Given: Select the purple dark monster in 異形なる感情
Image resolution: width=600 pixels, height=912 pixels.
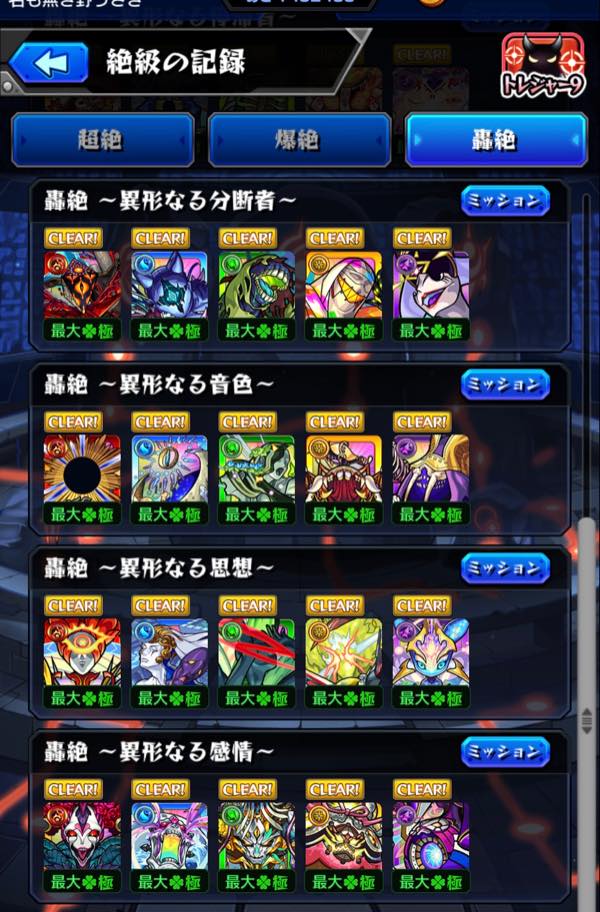Looking at the screenshot, I should click(x=431, y=835).
